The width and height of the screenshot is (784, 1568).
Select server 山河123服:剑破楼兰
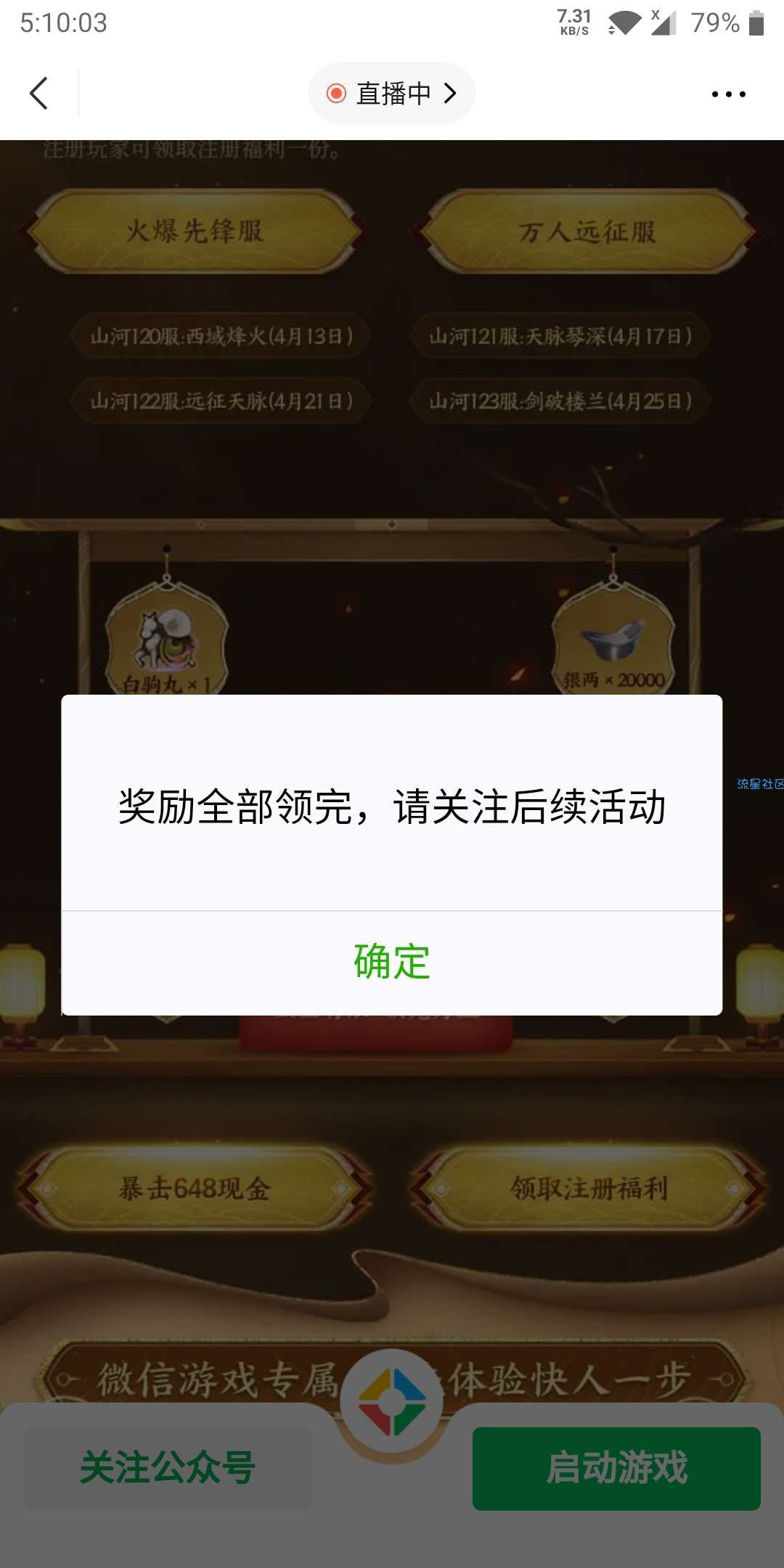coord(560,401)
